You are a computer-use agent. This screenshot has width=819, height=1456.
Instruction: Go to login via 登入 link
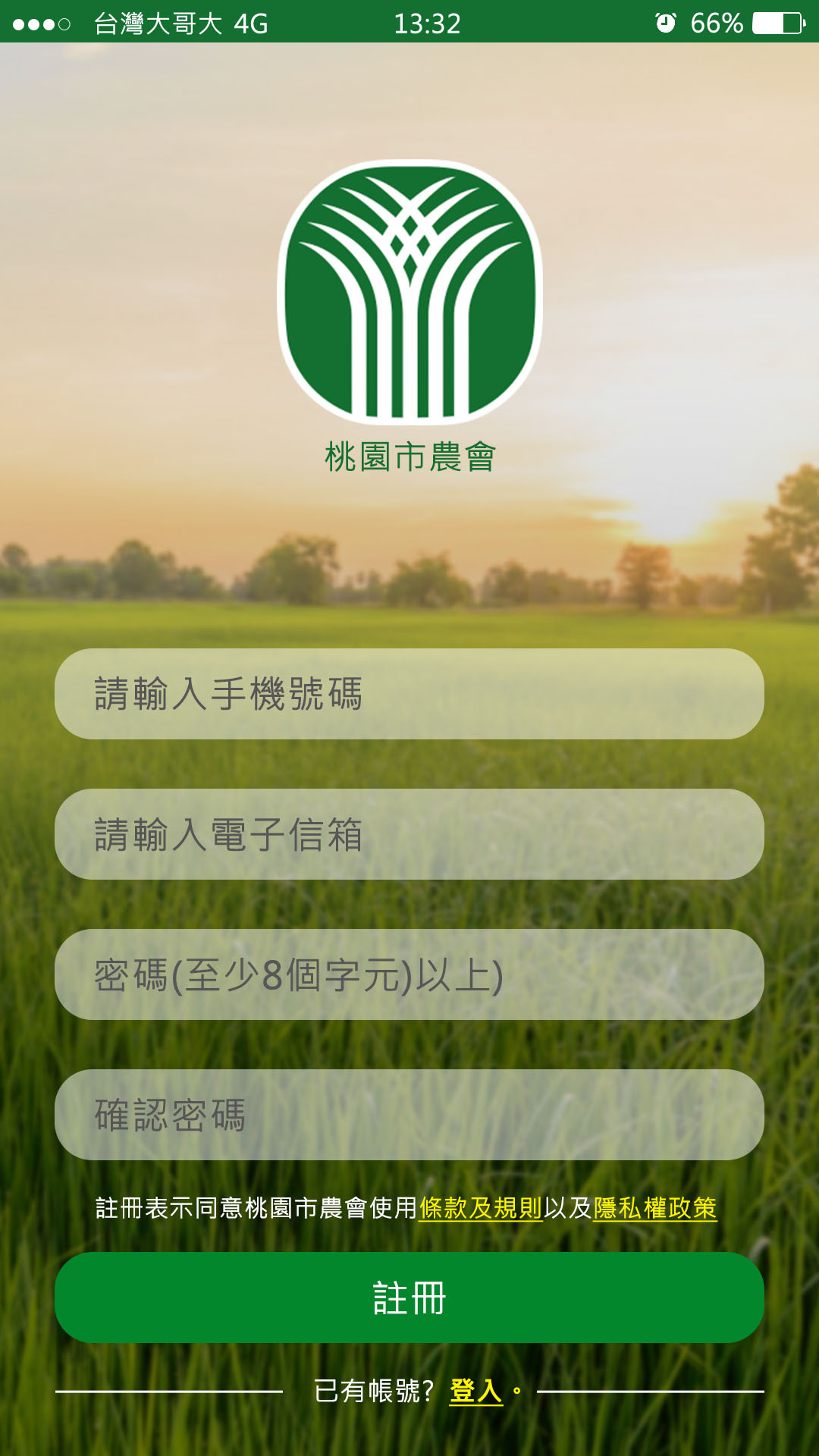476,1392
